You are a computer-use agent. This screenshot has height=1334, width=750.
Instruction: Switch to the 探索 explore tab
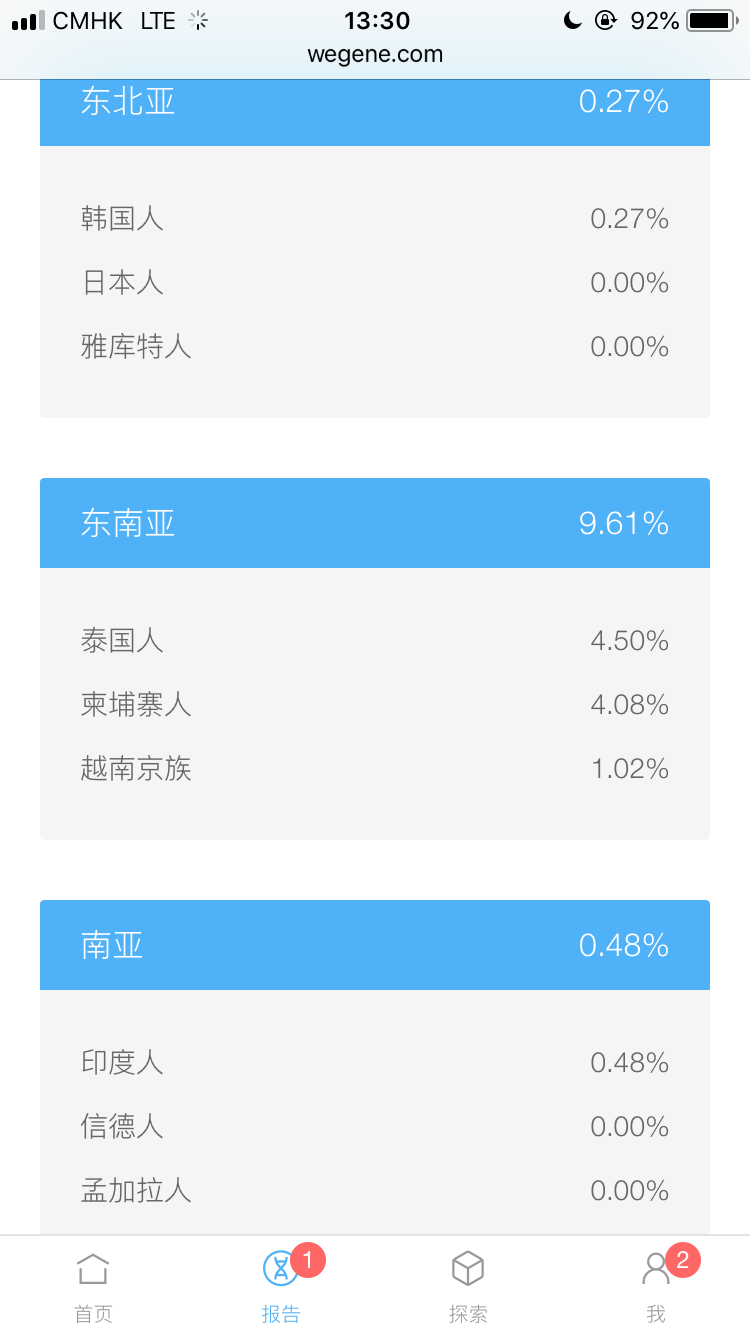[468, 1286]
